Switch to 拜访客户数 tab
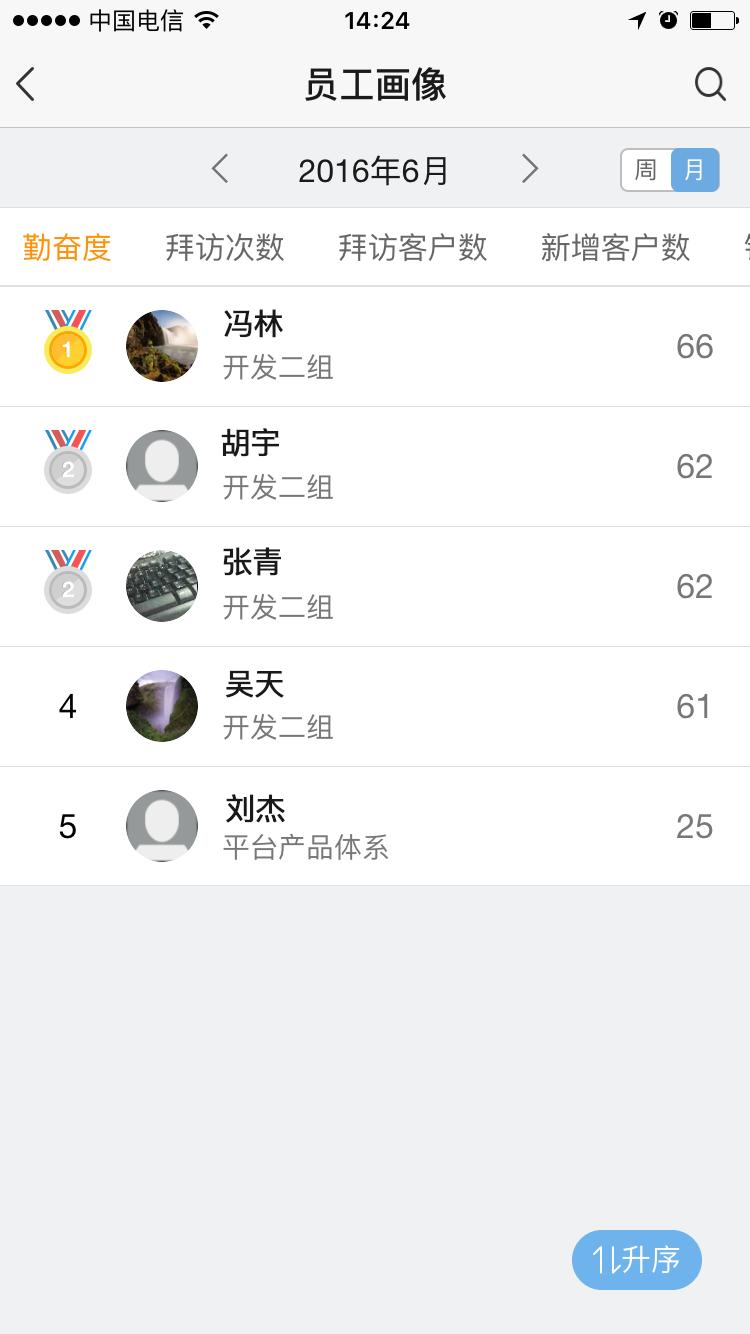The width and height of the screenshot is (750, 1334). [412, 247]
